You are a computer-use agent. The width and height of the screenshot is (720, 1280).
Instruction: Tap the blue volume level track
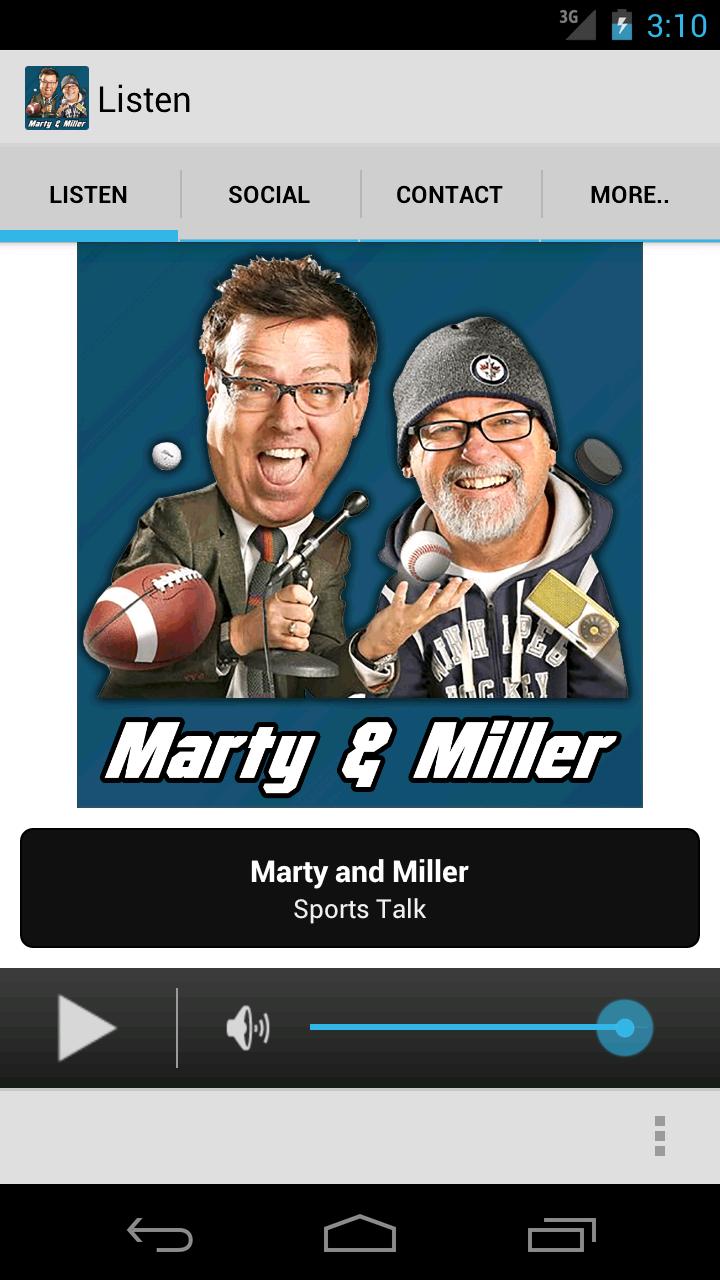460,1027
